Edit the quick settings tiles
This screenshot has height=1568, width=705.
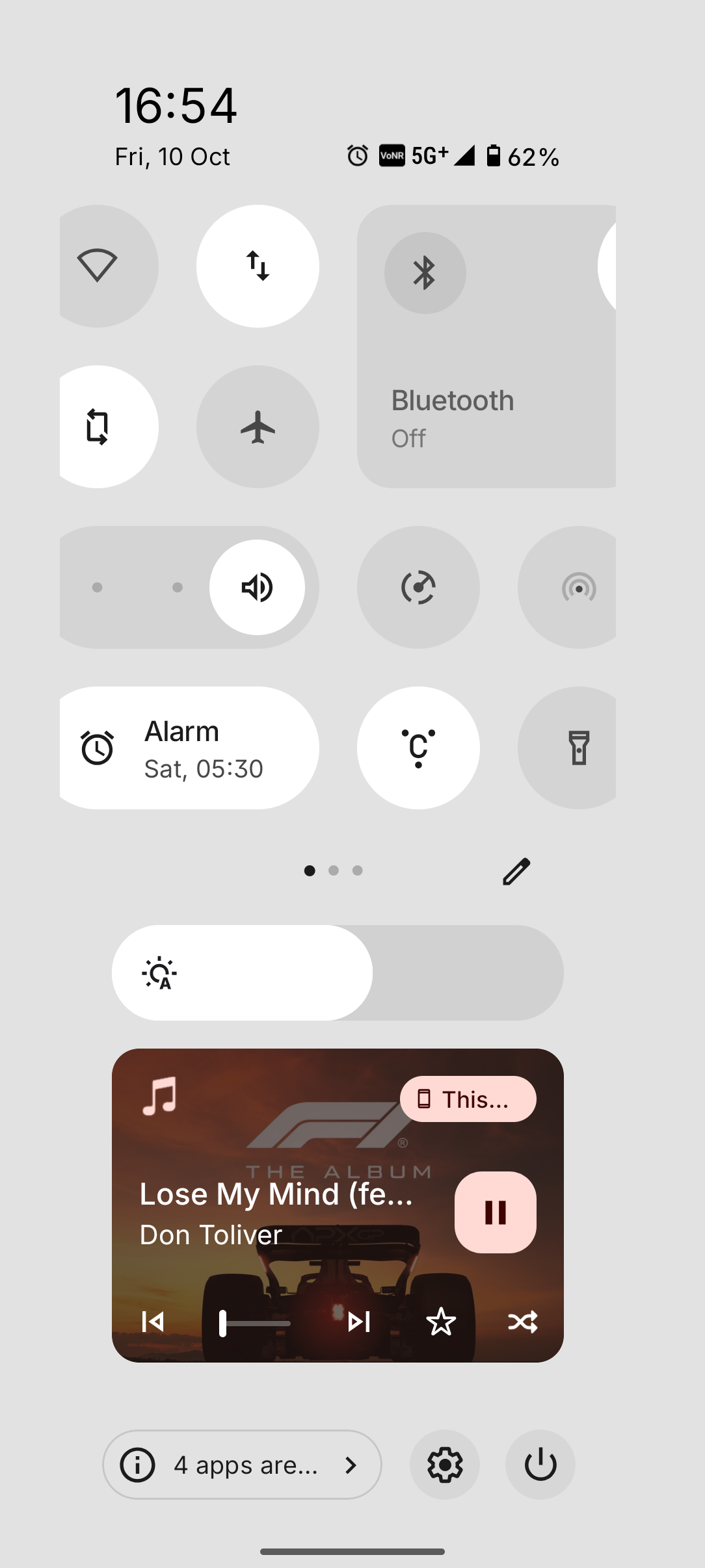click(516, 871)
